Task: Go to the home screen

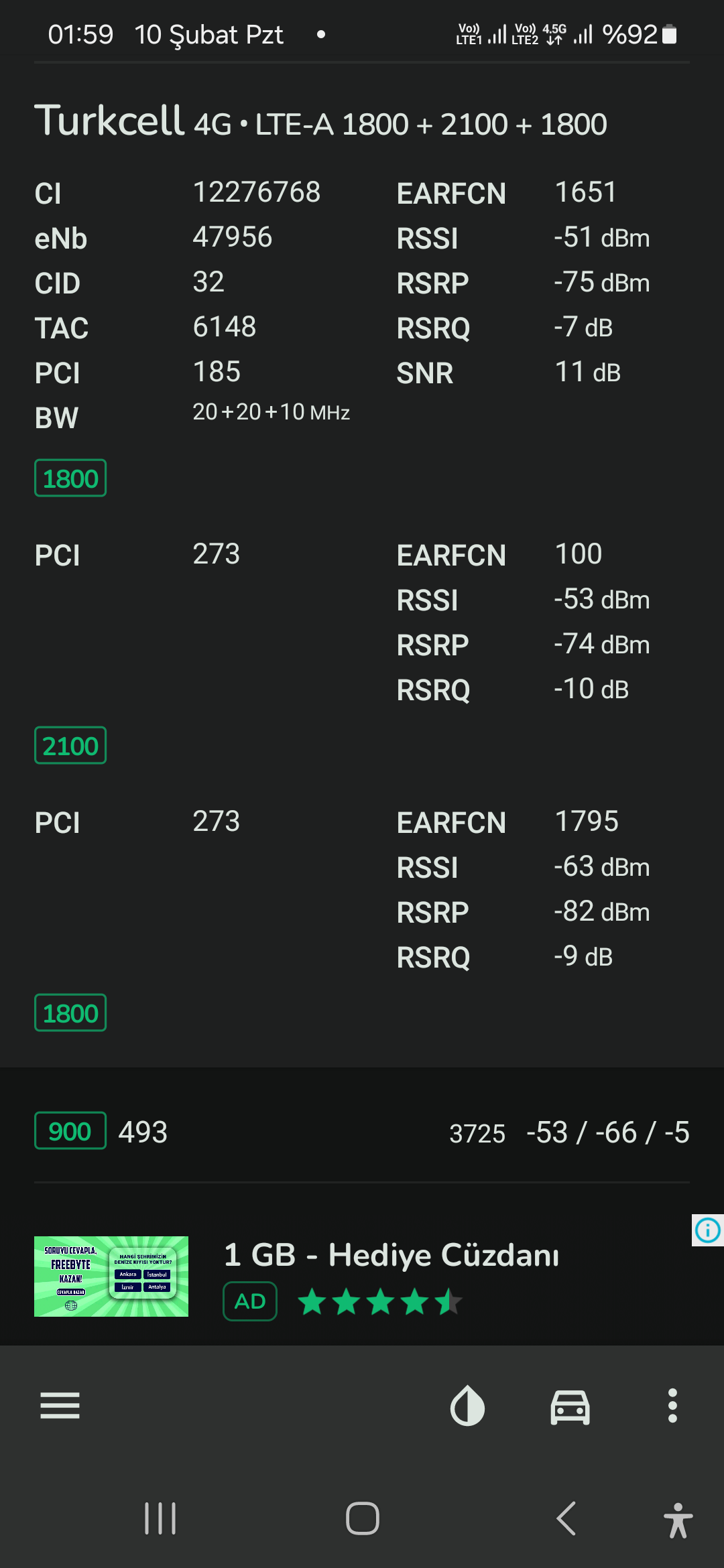Action: [x=363, y=1518]
